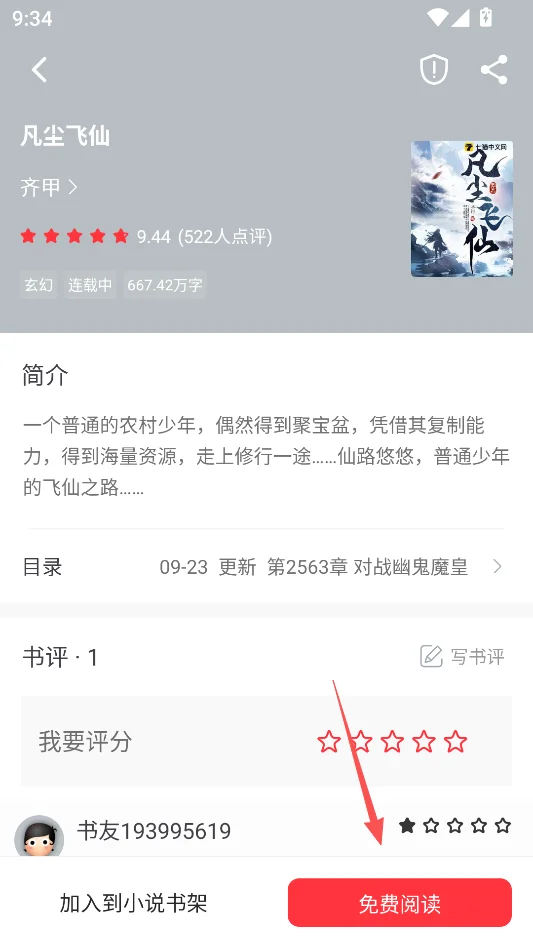This screenshot has width=533, height=948.
Task: Open reviewer 书友193995619's avatar
Action: click(39, 836)
